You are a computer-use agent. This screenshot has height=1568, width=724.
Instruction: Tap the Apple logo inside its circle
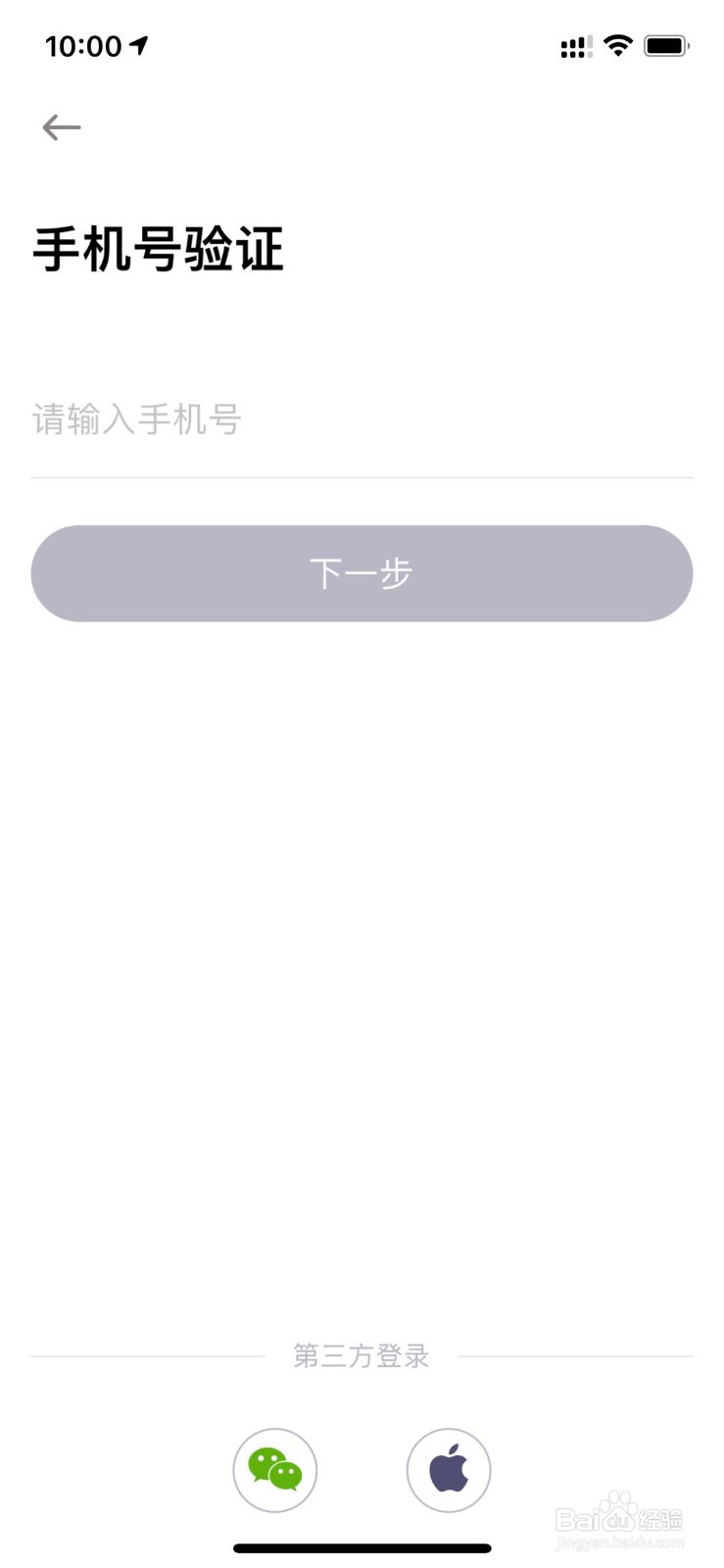[x=449, y=1468]
